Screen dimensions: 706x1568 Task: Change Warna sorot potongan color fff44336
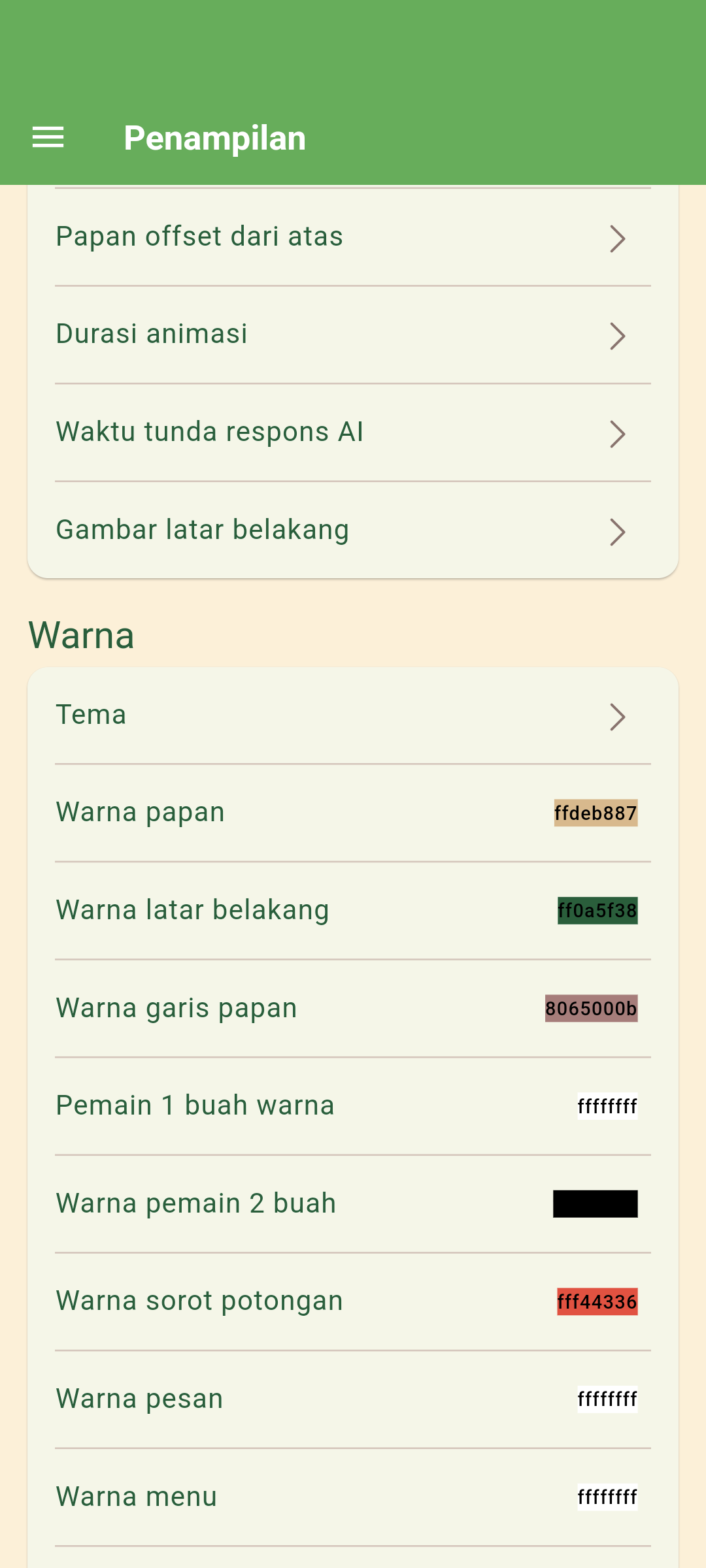(x=597, y=1301)
